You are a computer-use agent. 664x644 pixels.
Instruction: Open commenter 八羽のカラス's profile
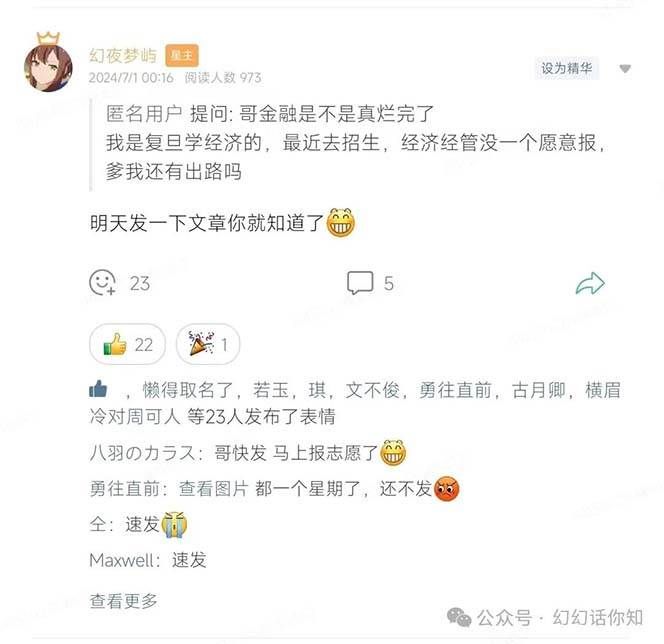pos(146,454)
